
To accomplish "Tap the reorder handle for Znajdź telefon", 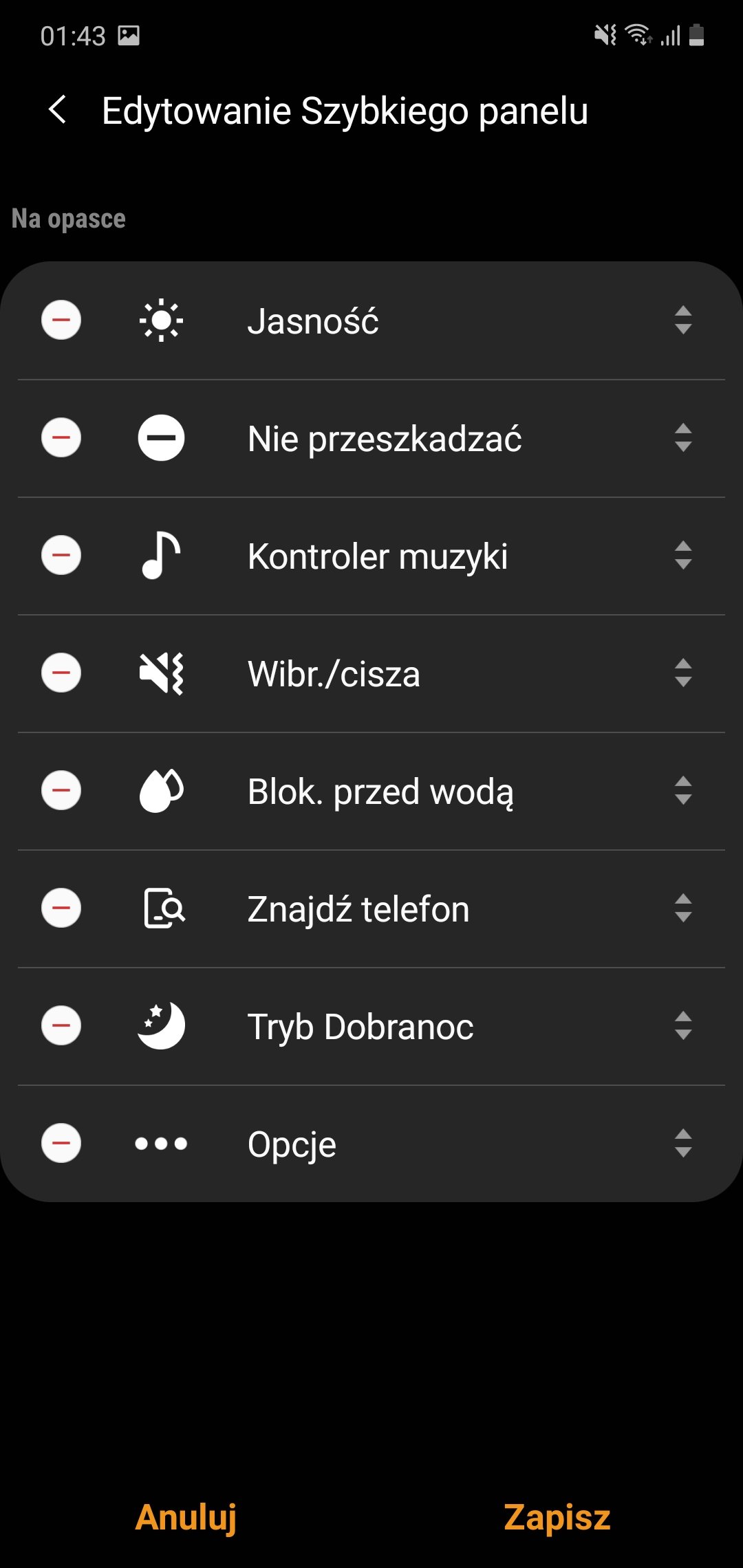I will [x=683, y=908].
